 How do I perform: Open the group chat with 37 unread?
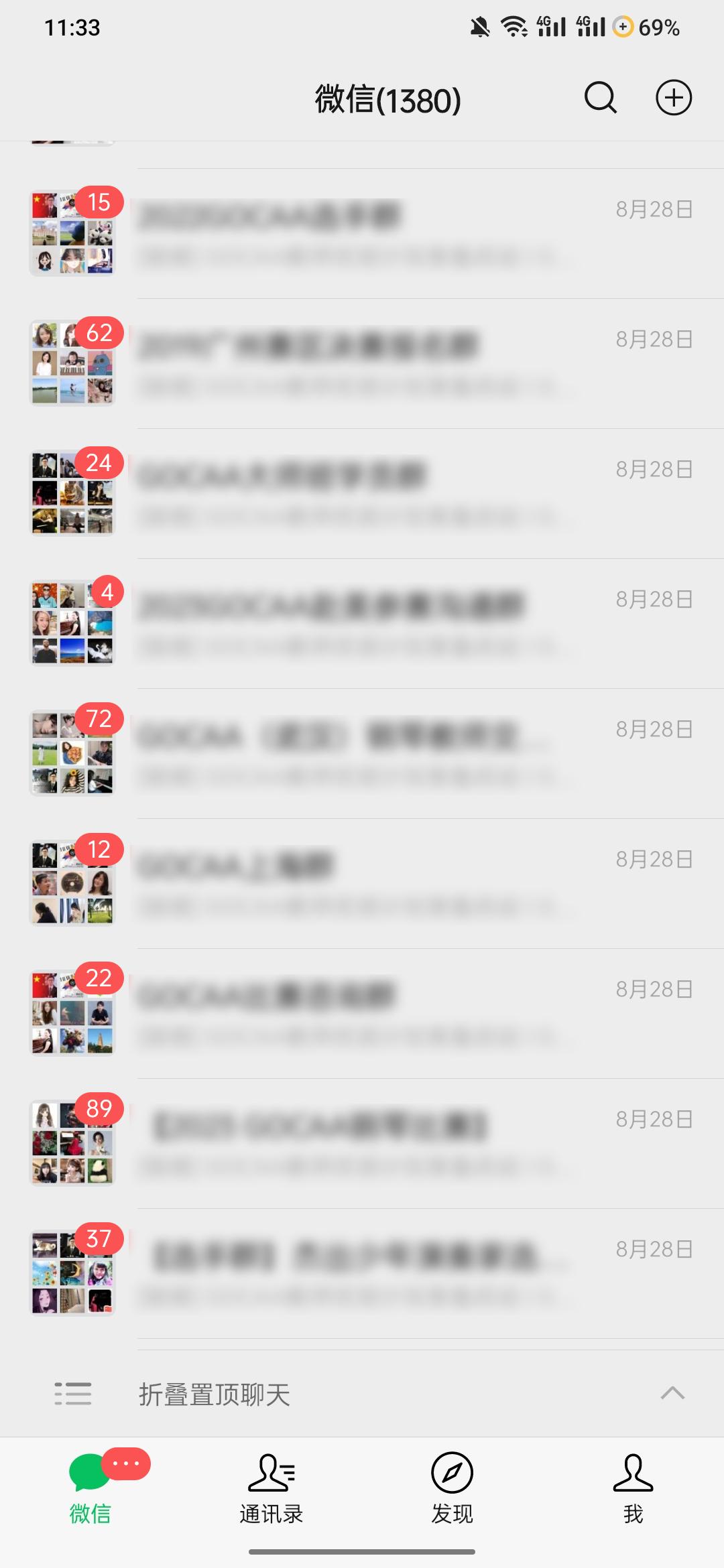pos(362,1273)
